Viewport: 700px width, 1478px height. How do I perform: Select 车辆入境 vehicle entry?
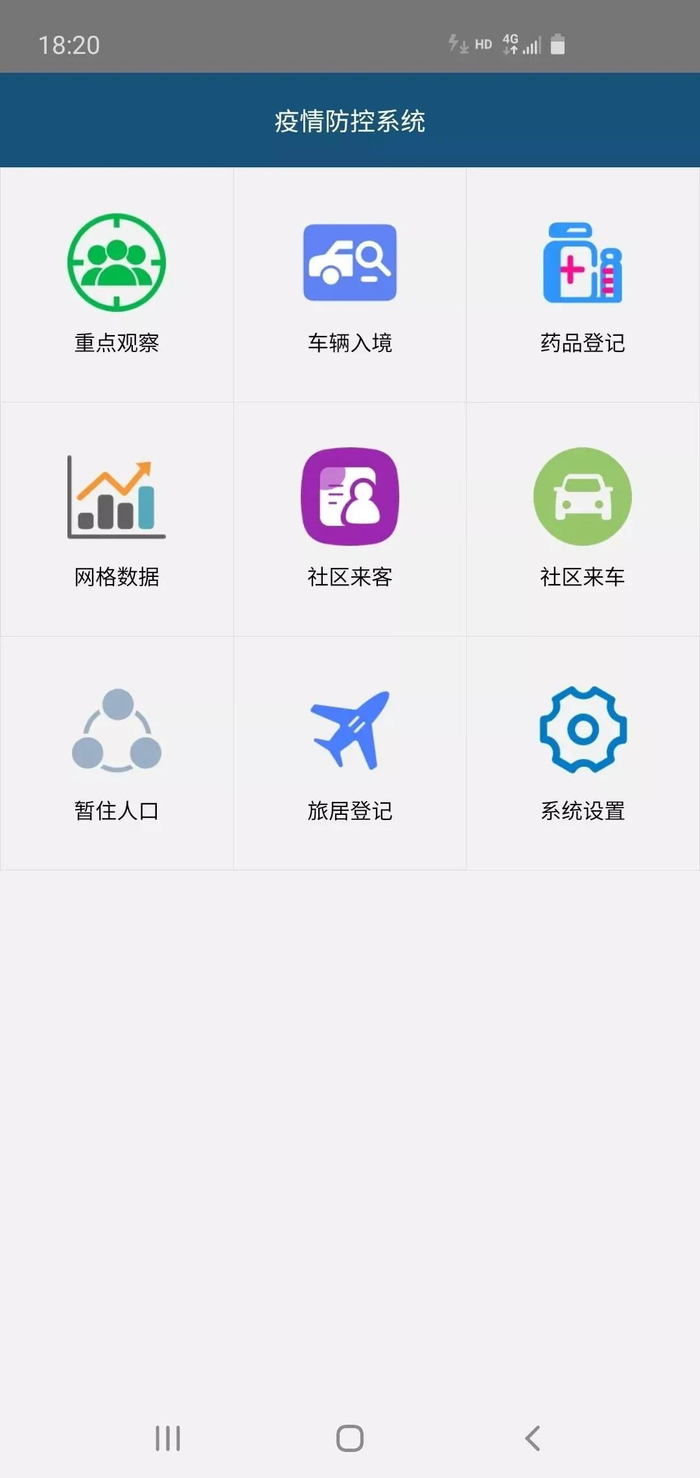(350, 285)
